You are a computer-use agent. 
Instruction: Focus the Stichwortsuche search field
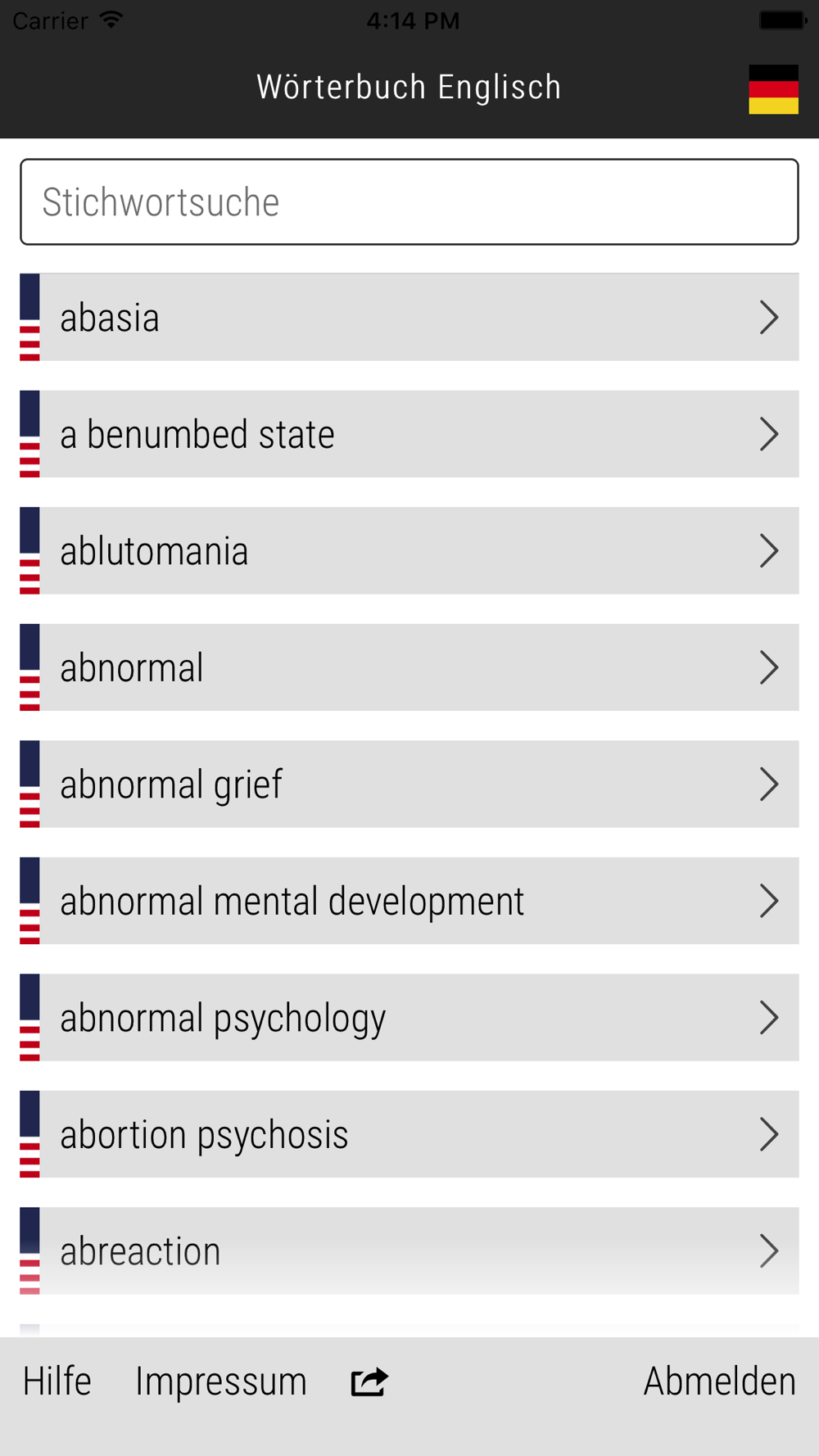point(409,201)
